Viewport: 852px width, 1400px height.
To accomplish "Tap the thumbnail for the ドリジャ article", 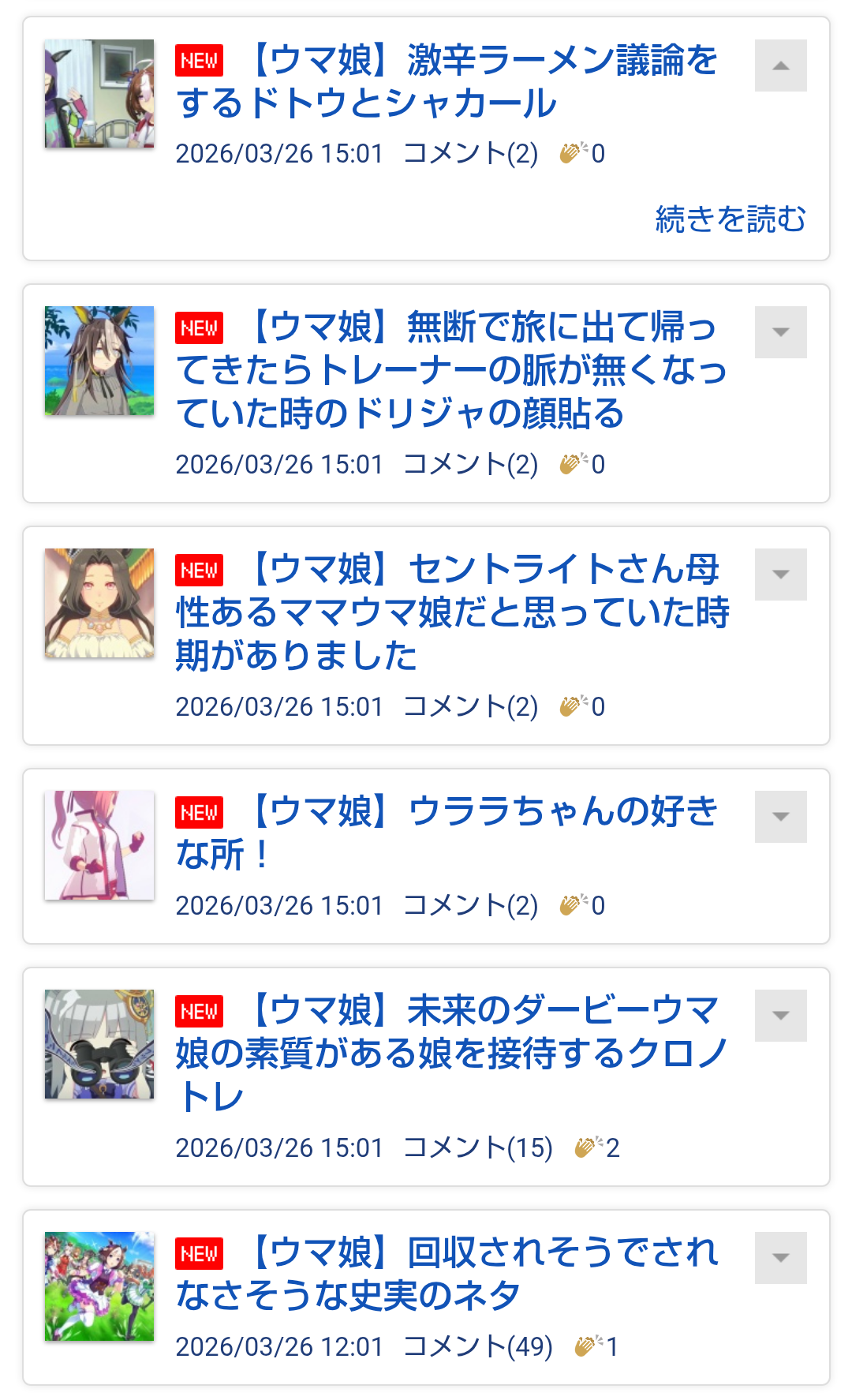I will (99, 361).
